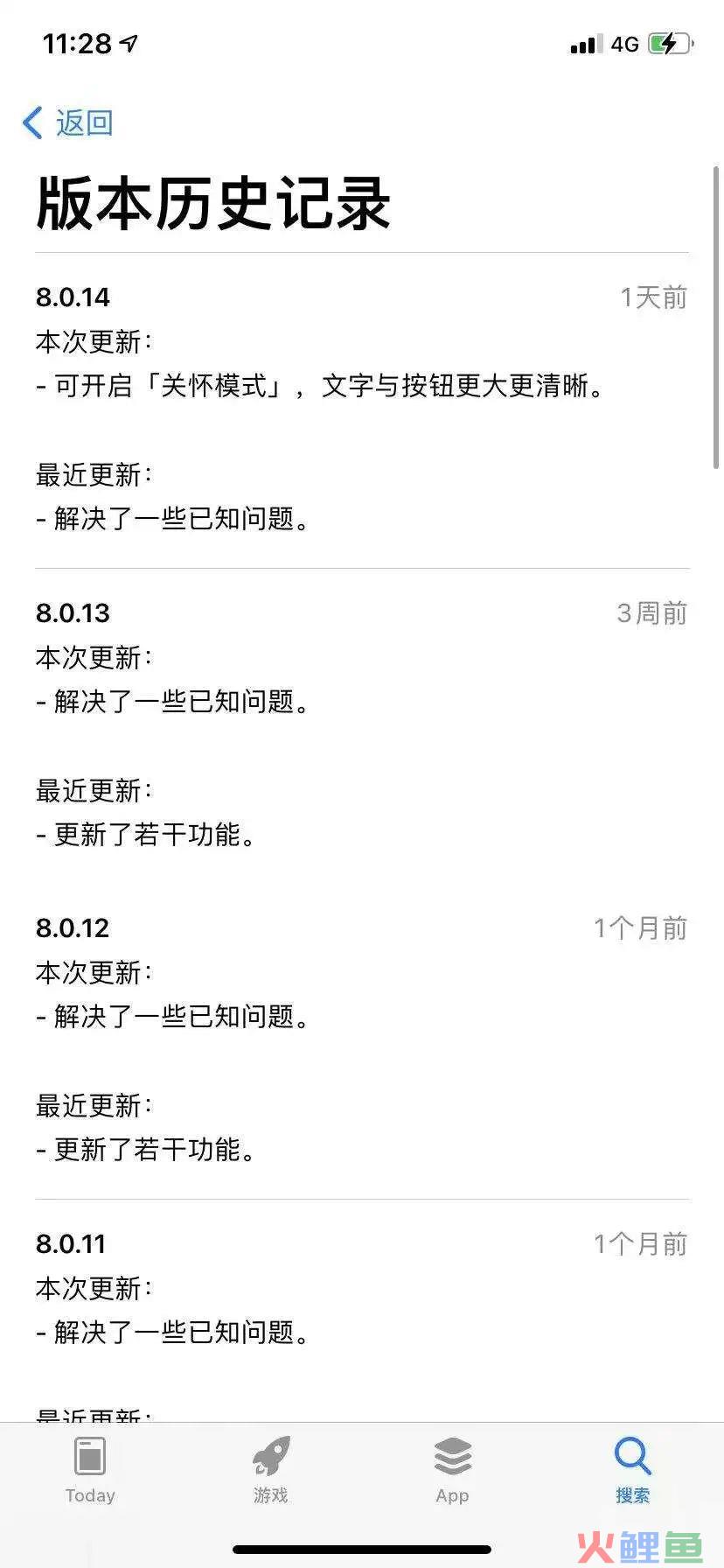This screenshot has height=1568, width=724.
Task: Open the 游戏 tab
Action: tap(271, 1470)
